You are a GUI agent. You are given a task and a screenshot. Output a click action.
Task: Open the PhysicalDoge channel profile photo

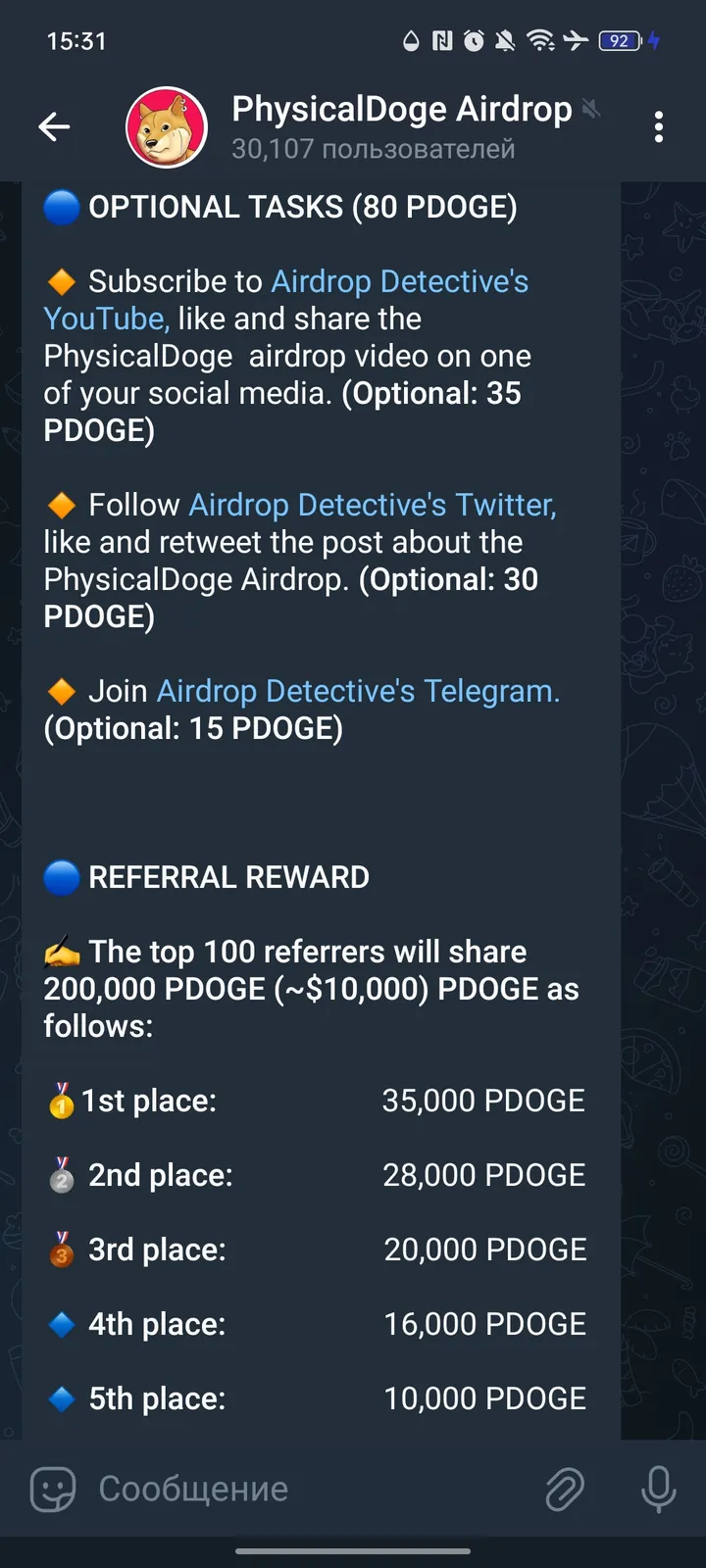click(166, 125)
